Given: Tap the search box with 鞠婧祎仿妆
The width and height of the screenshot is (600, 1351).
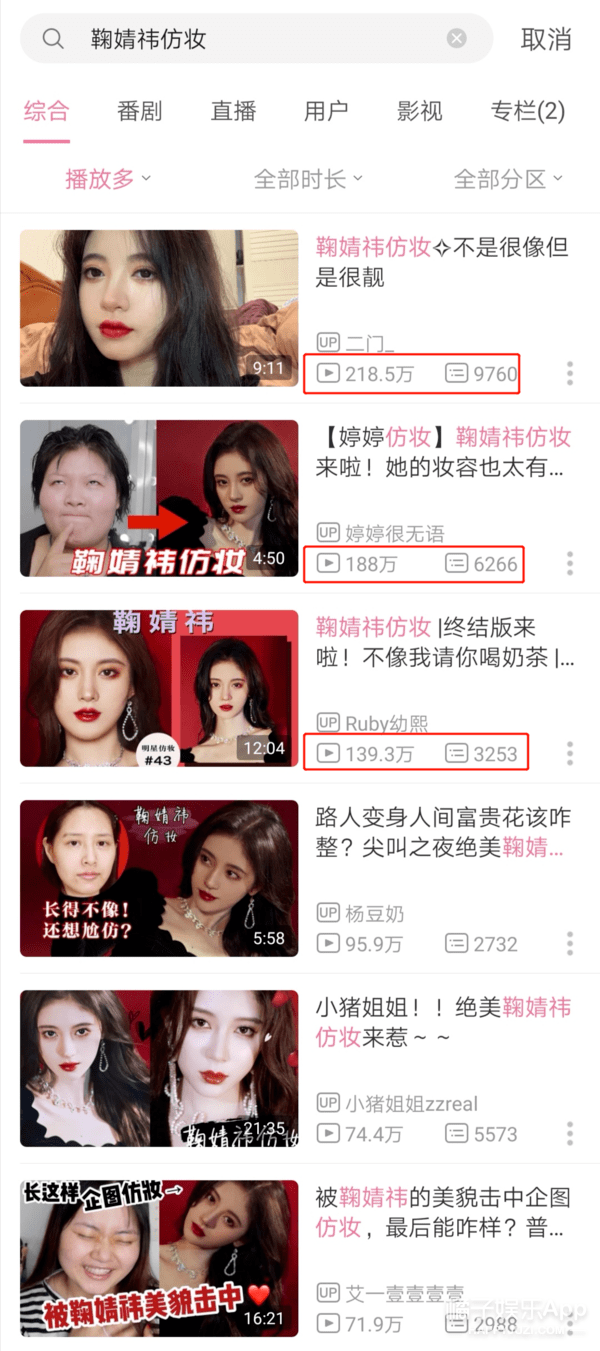Looking at the screenshot, I should [250, 39].
